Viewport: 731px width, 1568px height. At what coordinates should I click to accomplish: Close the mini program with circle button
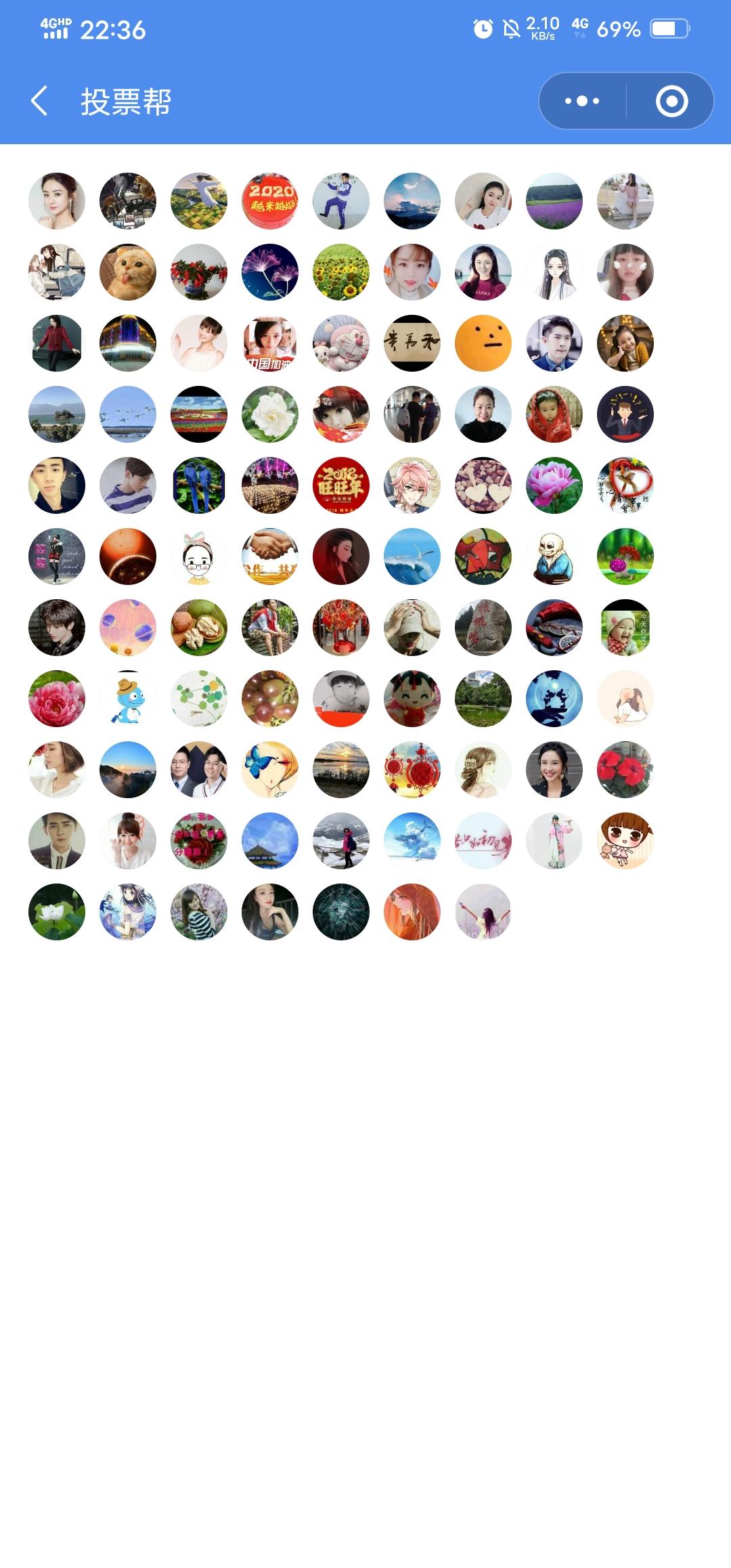click(x=671, y=102)
